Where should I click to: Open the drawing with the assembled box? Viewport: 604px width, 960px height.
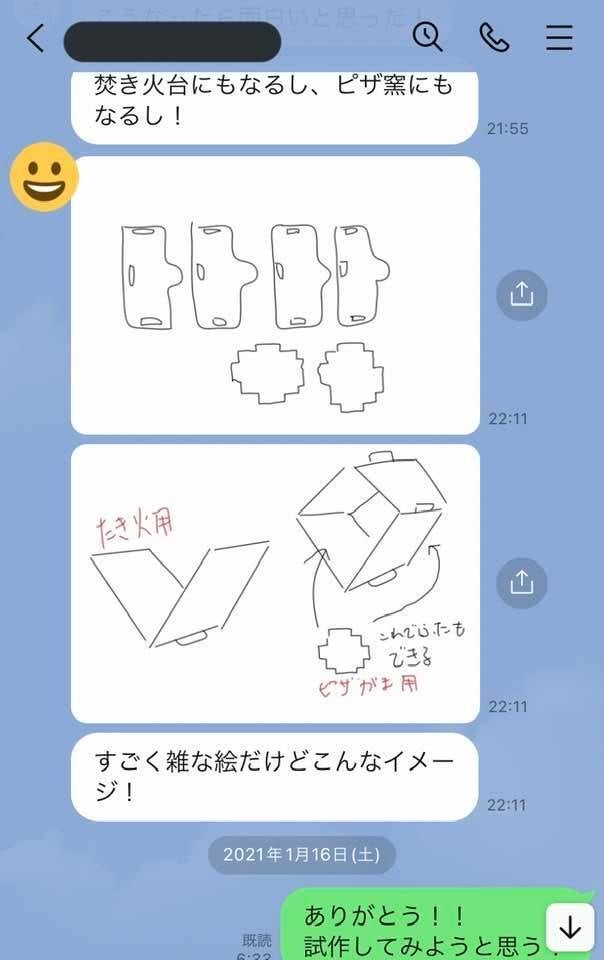pyautogui.click(x=275, y=583)
